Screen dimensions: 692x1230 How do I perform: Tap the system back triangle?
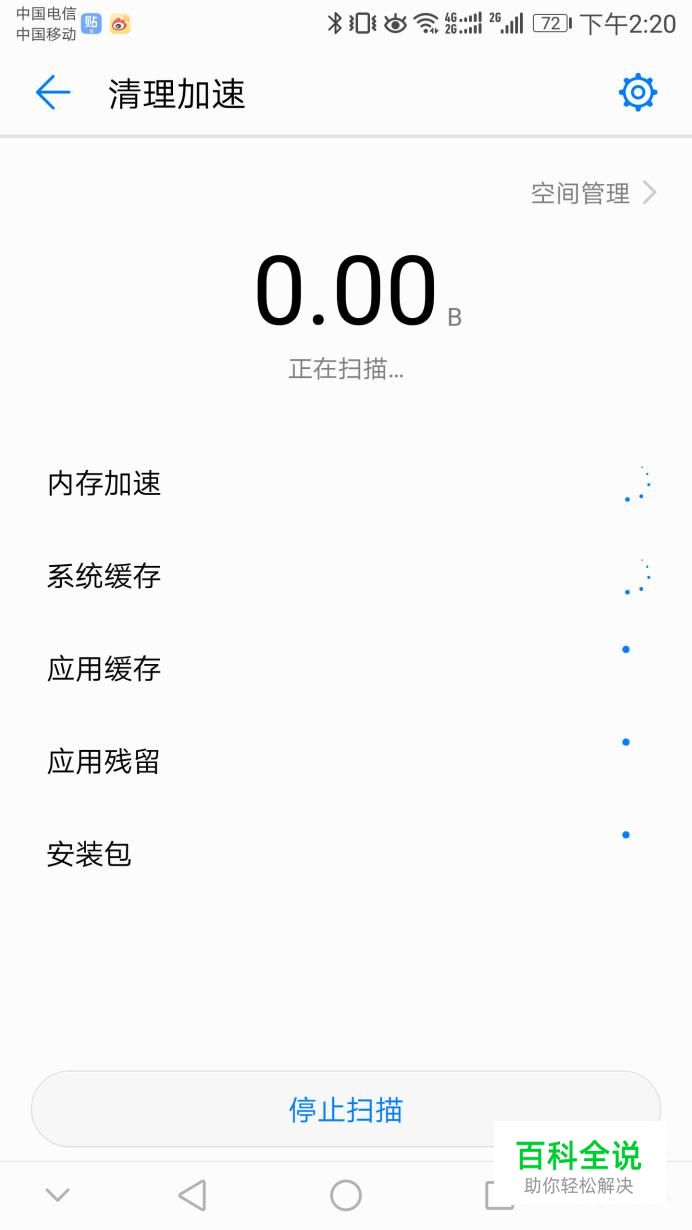click(x=191, y=1195)
